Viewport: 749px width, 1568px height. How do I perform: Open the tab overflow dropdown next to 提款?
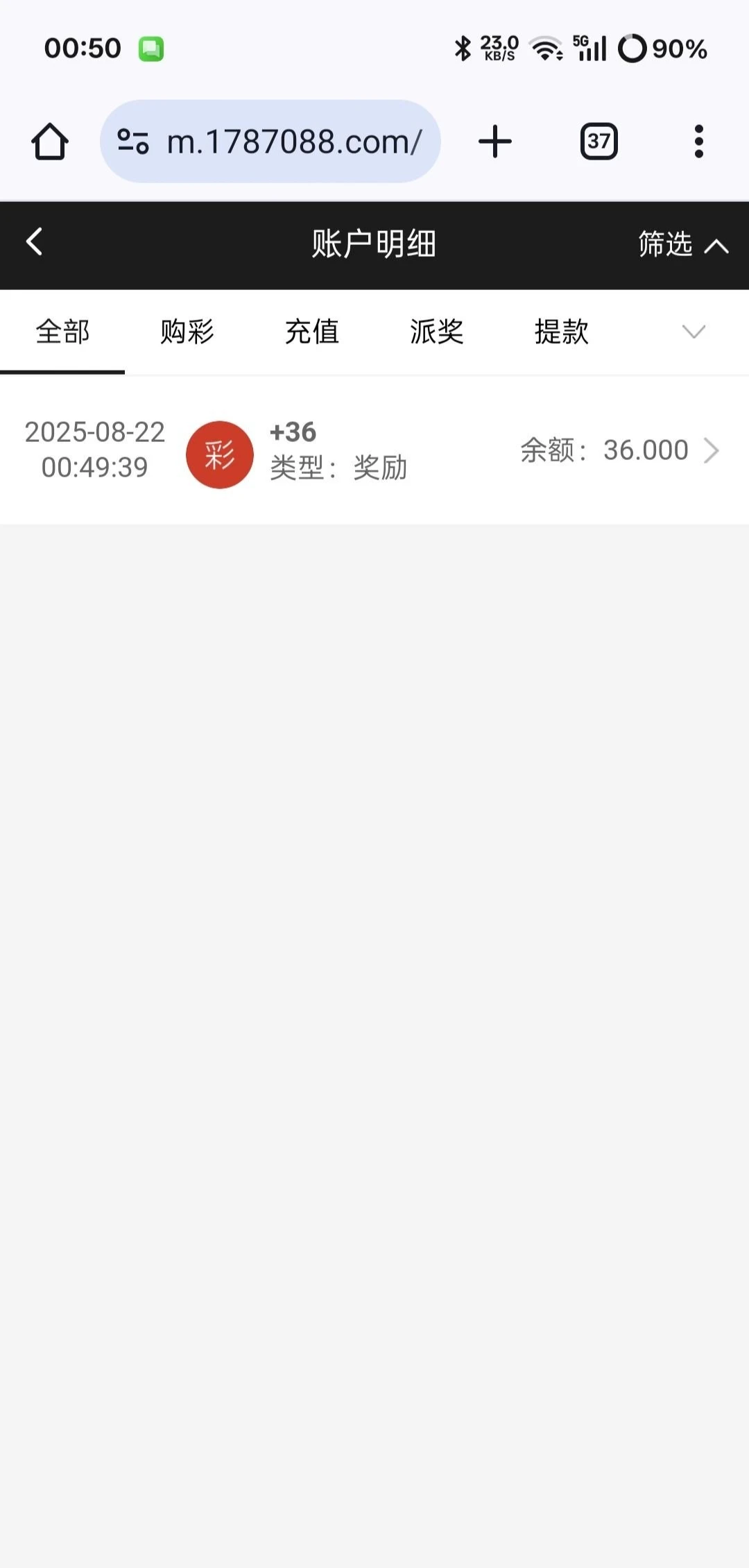pyautogui.click(x=693, y=333)
